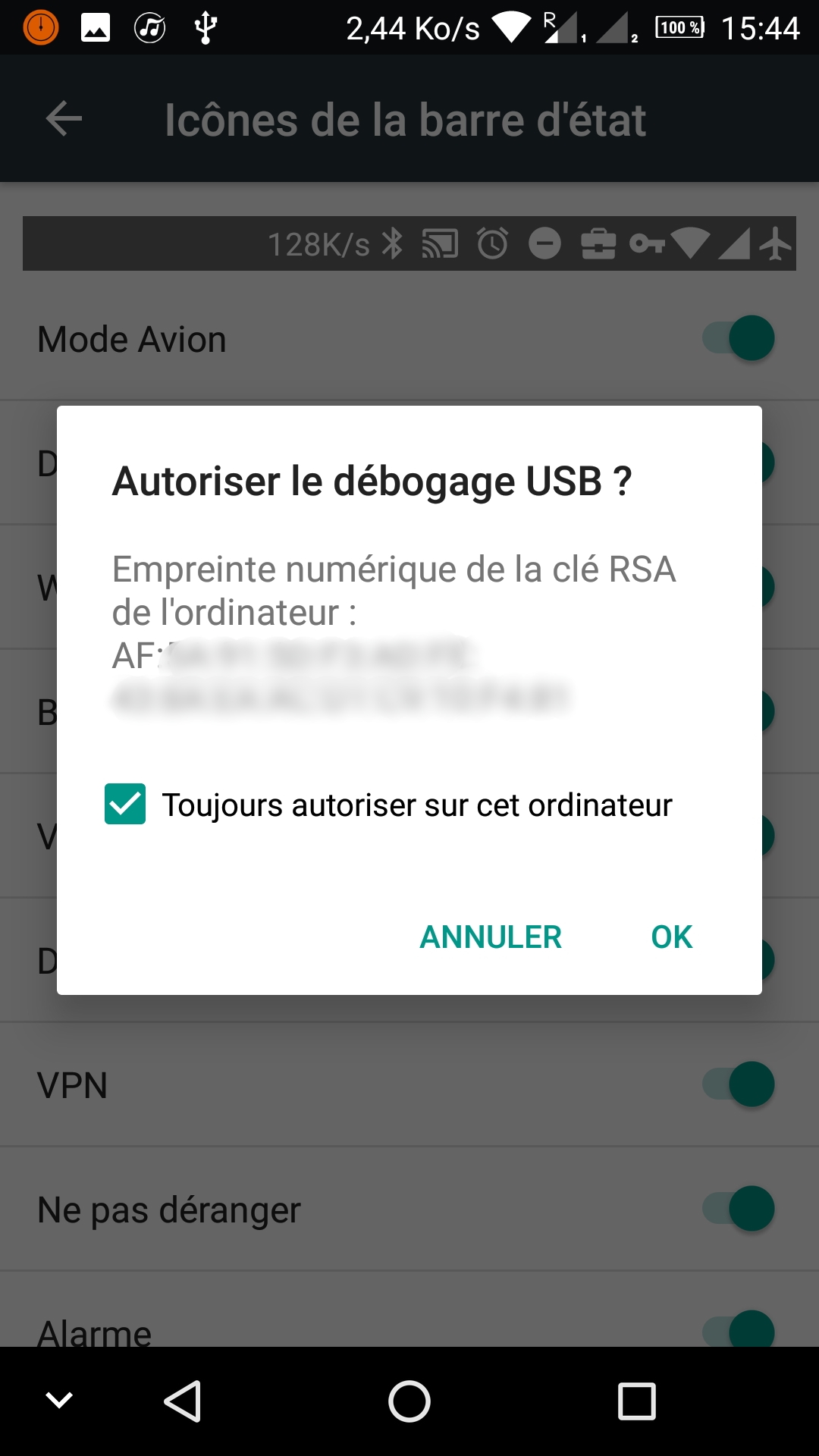
Task: Tap ANNULER to cancel the dialog
Action: point(491,937)
